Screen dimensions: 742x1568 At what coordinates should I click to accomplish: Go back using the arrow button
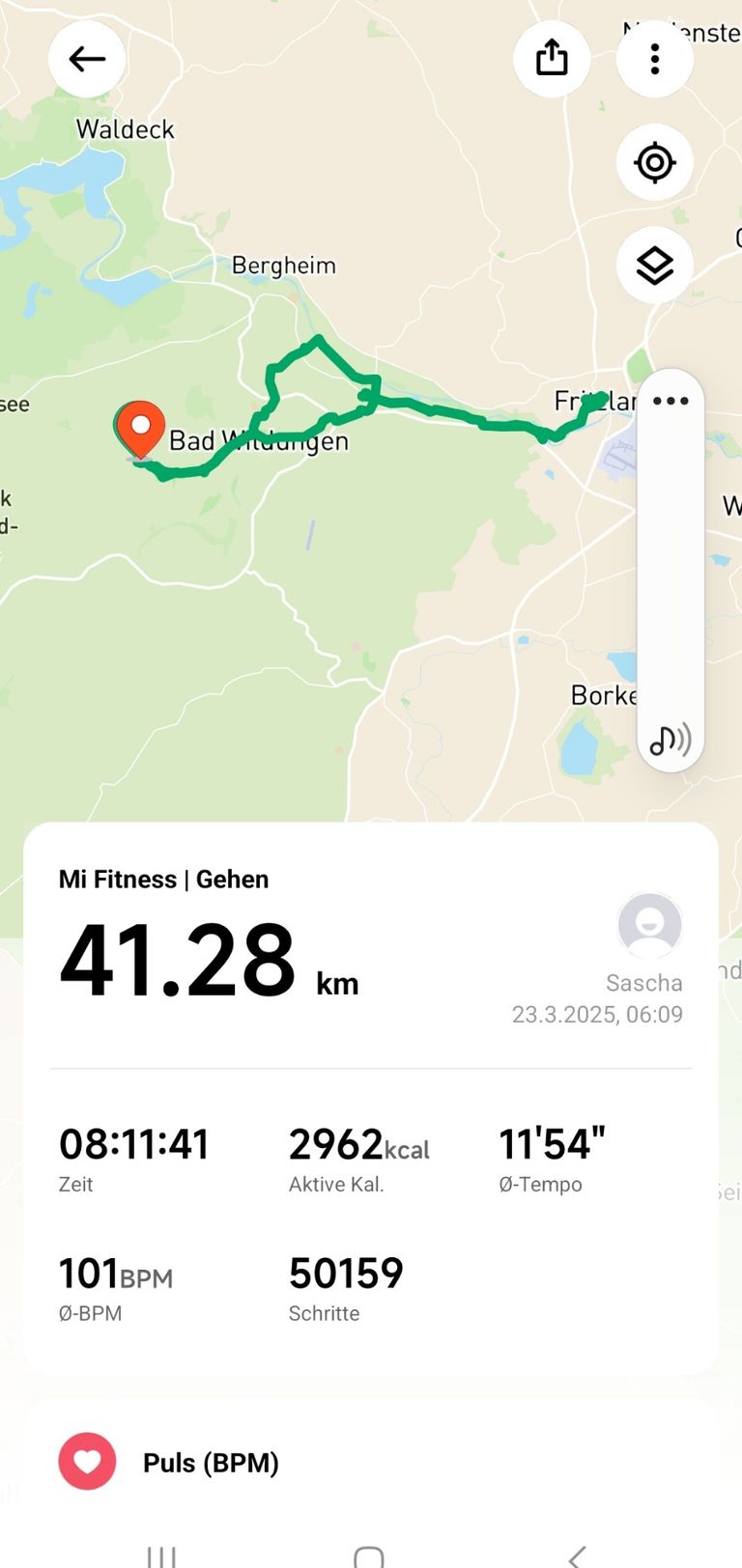(x=87, y=59)
